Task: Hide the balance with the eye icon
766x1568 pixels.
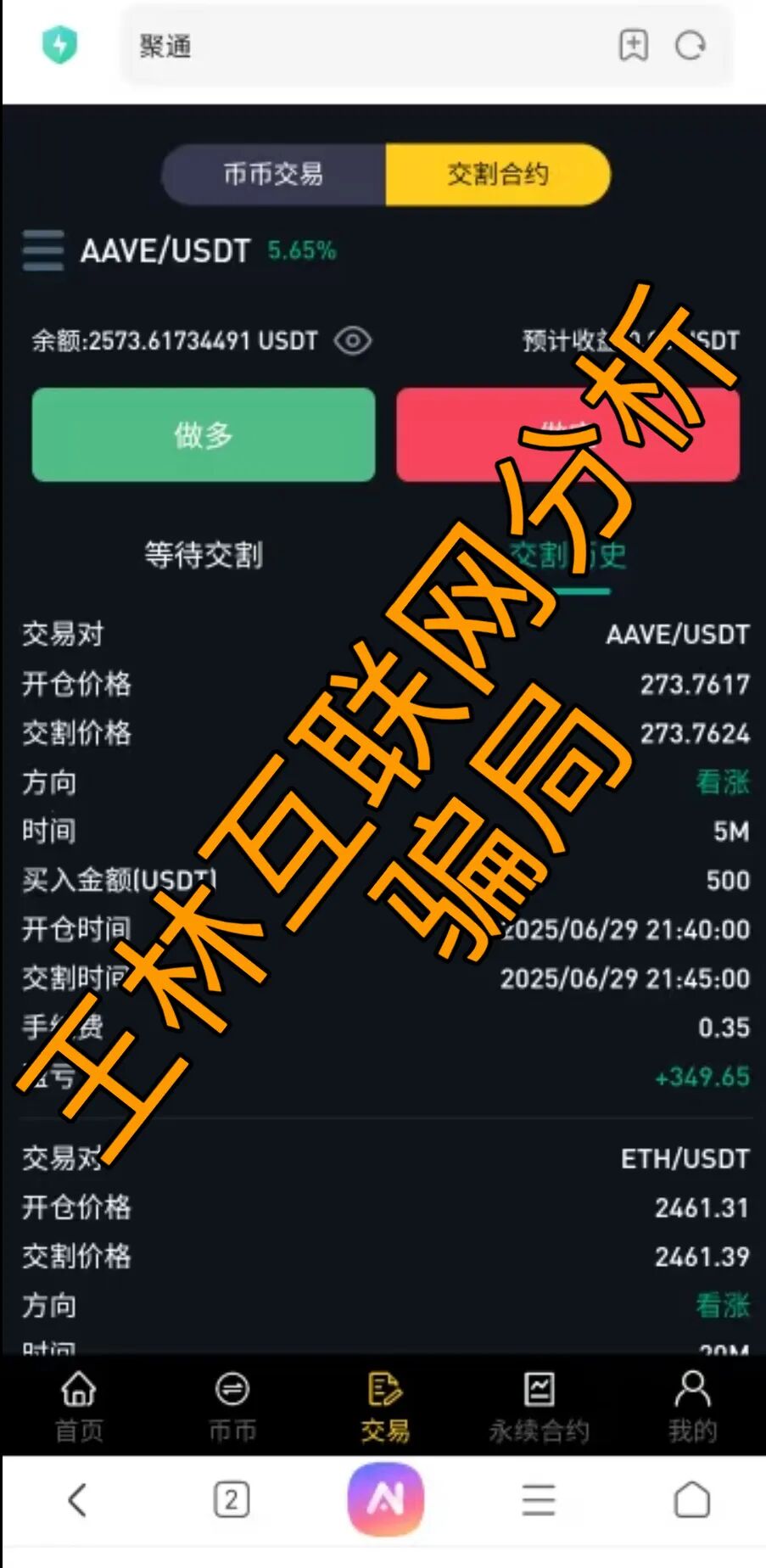Action: point(353,341)
